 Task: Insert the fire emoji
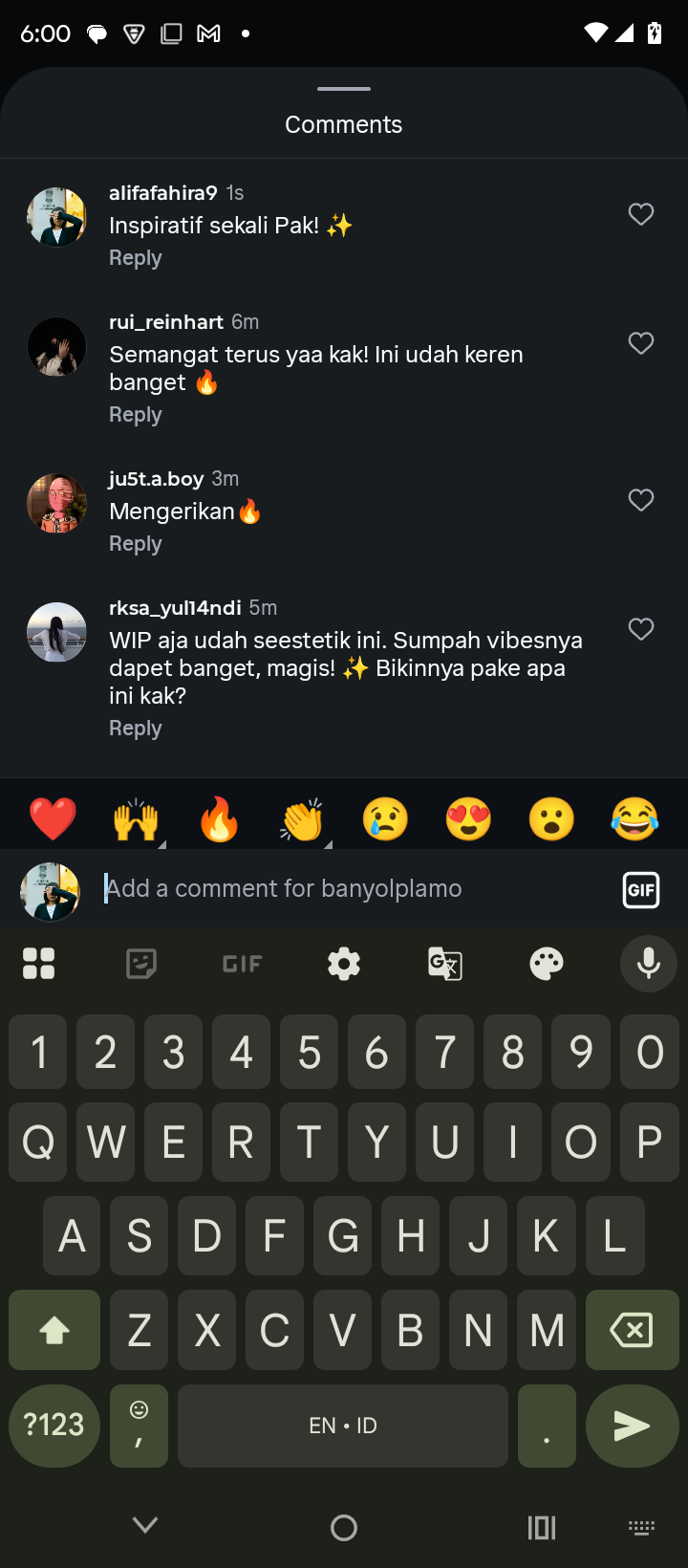click(x=219, y=819)
